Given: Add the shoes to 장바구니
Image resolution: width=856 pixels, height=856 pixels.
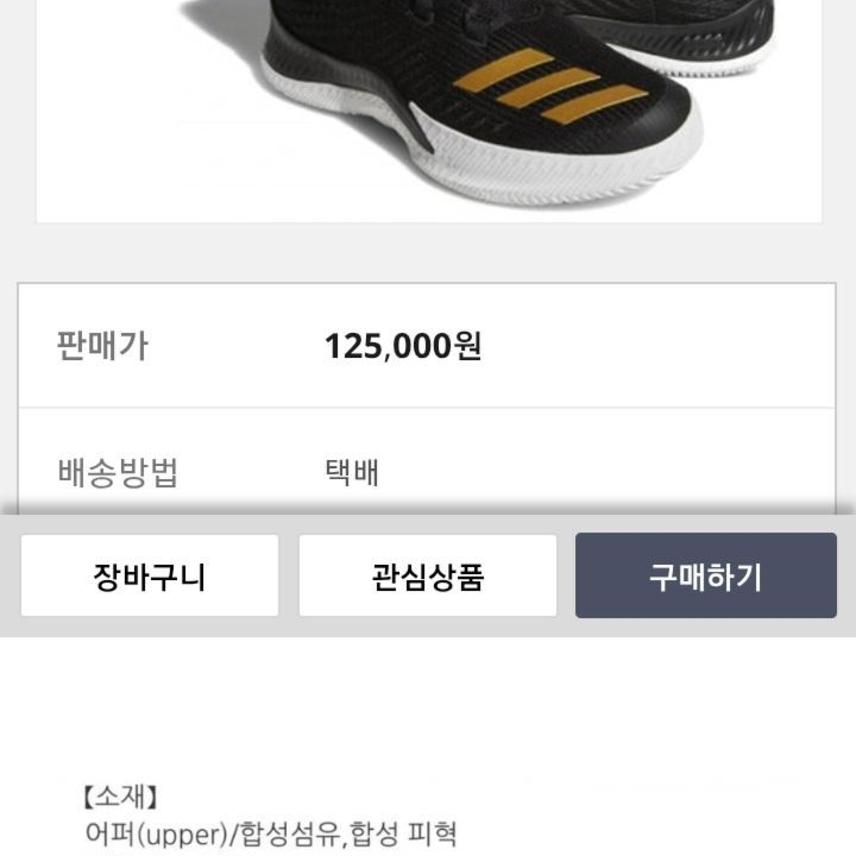Looking at the screenshot, I should pyautogui.click(x=150, y=576).
